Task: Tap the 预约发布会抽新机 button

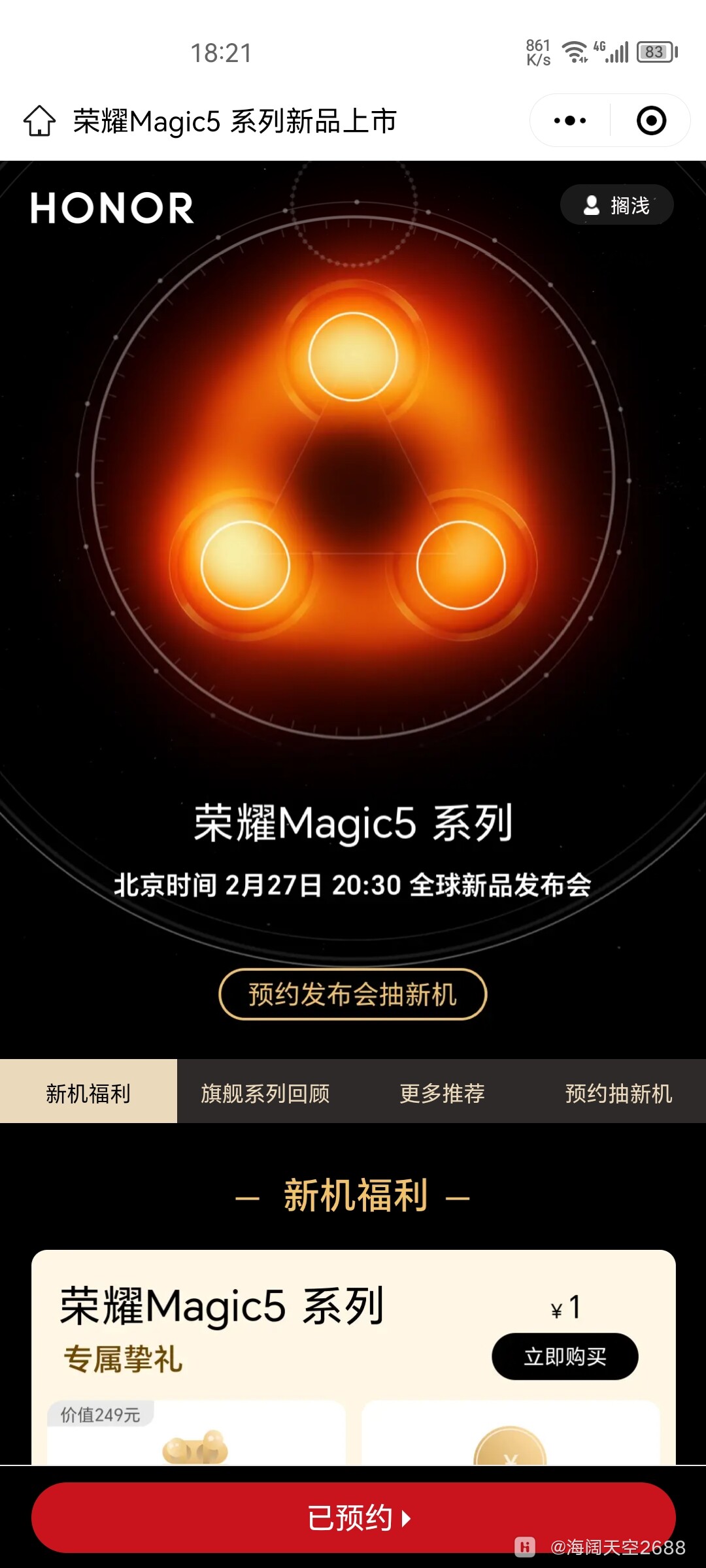Action: pyautogui.click(x=353, y=994)
